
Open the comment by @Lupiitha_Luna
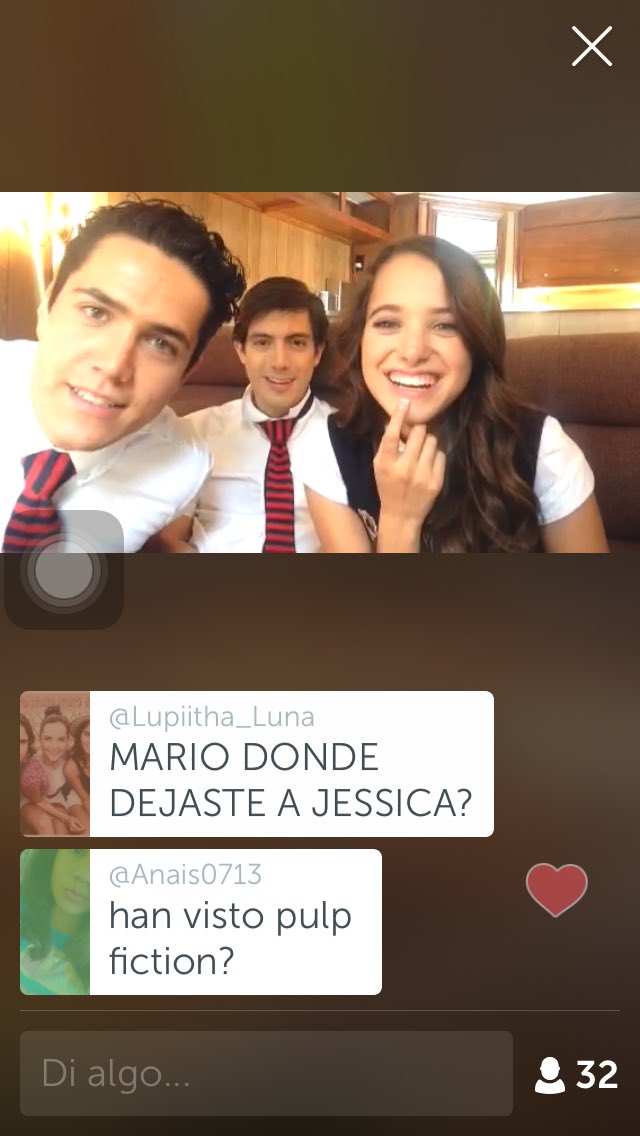(257, 764)
